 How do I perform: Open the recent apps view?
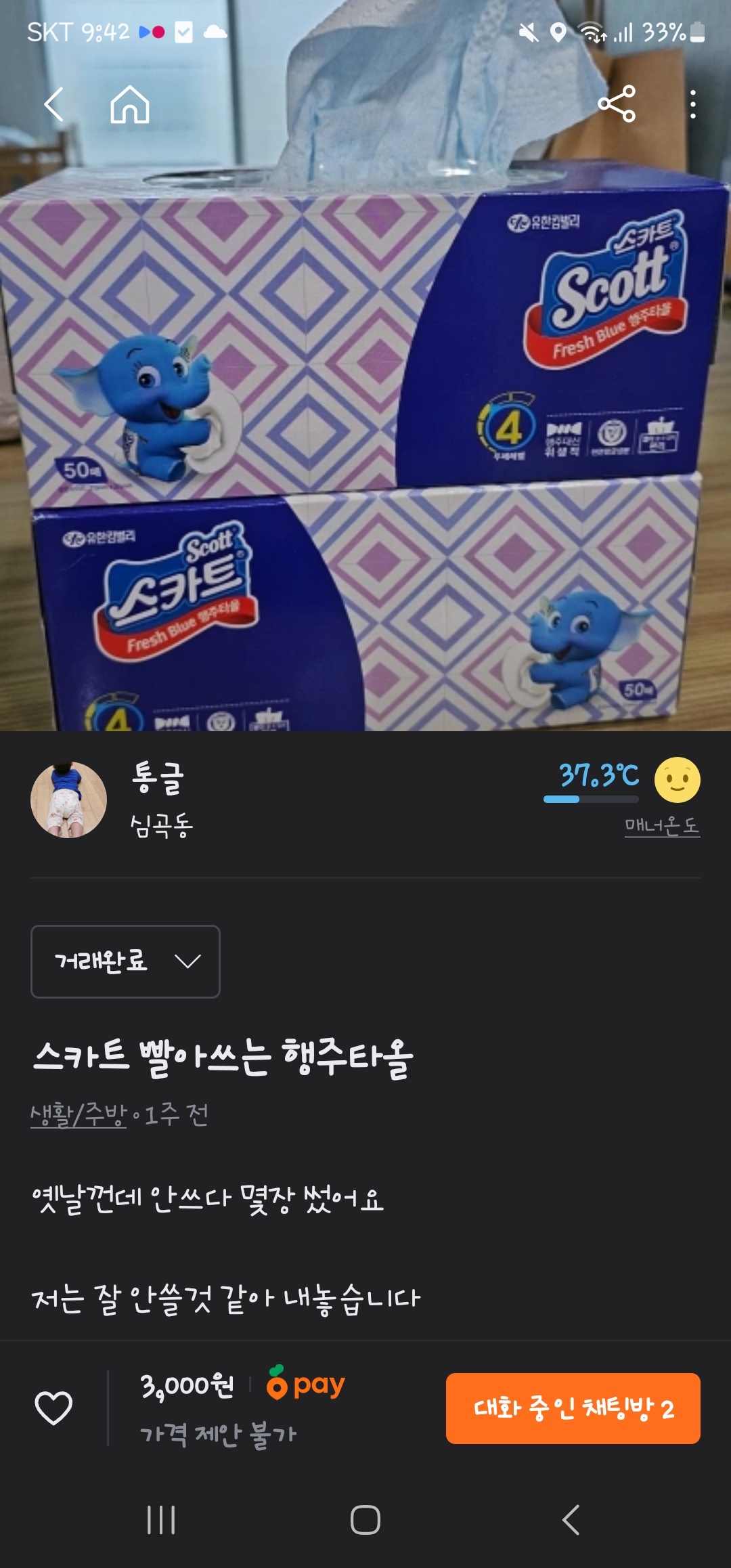pos(161,1520)
